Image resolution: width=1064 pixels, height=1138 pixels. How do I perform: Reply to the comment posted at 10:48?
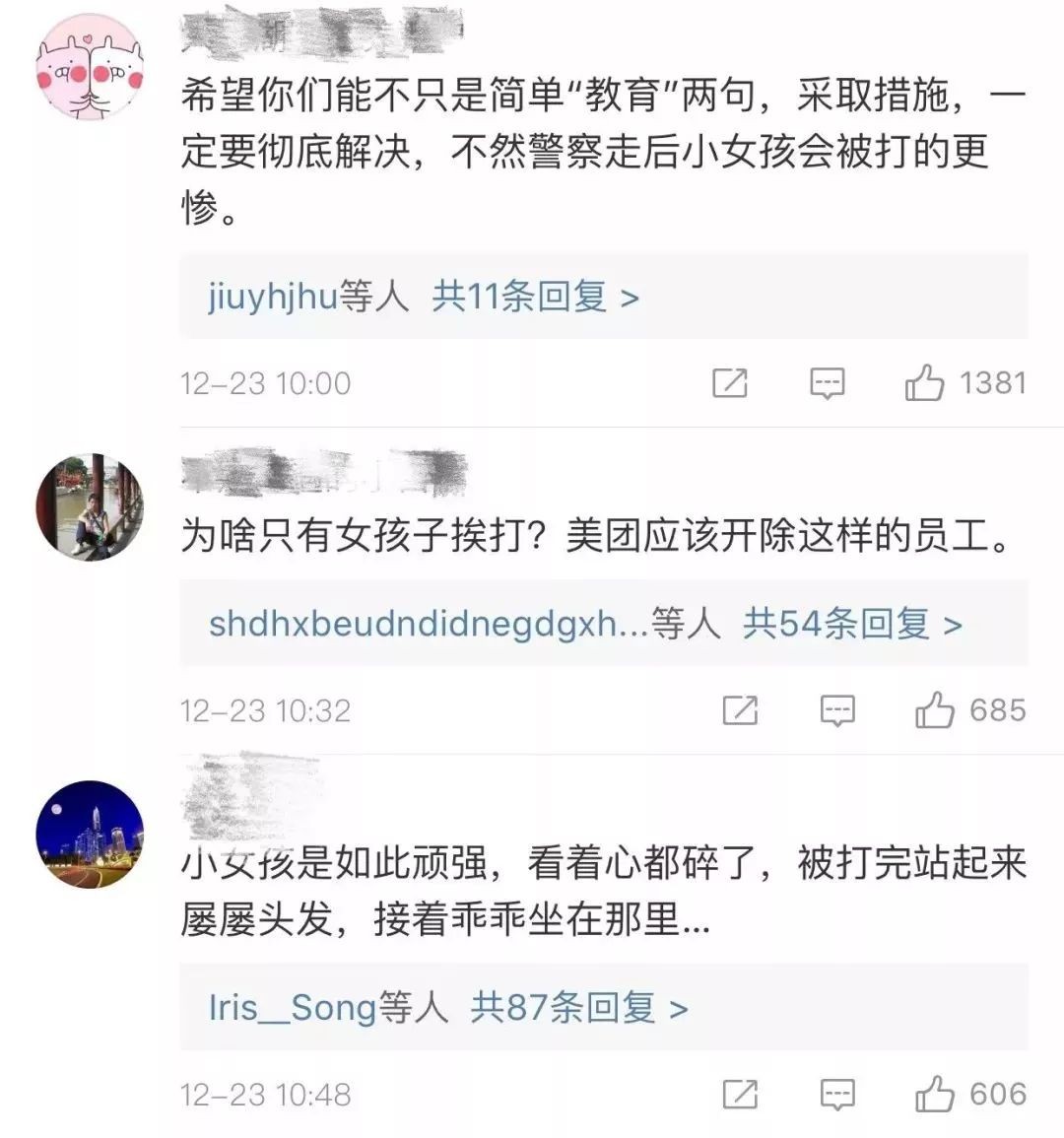(x=837, y=1094)
